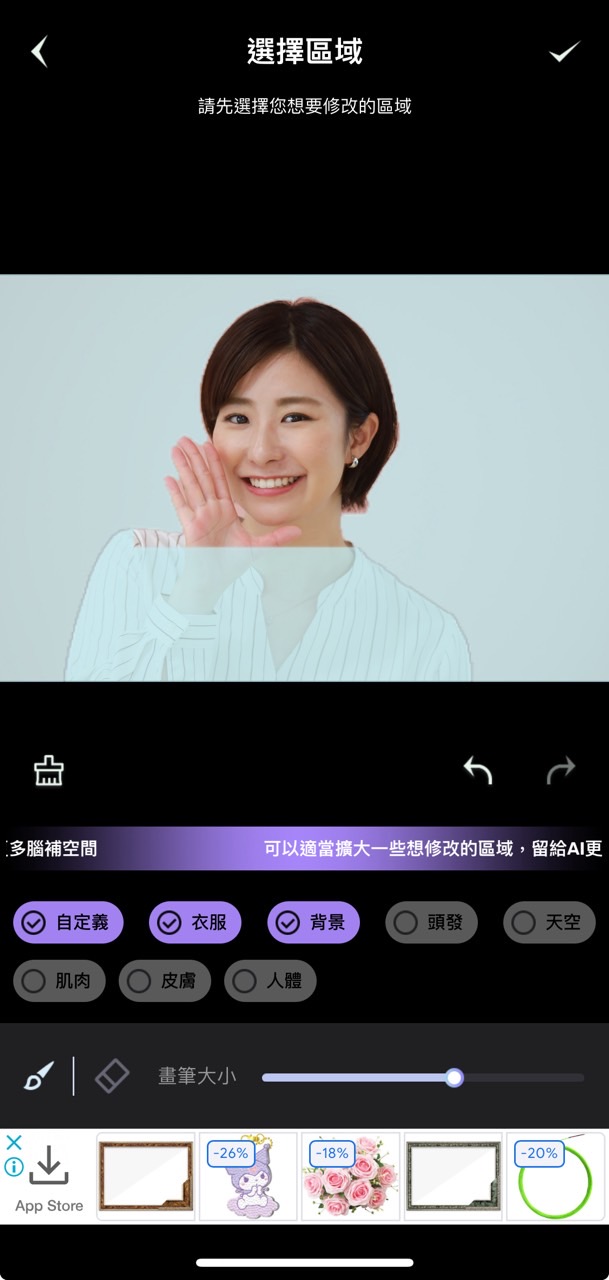Open the green ring ad at -20%
The height and width of the screenshot is (1280, 609).
pos(555,1176)
